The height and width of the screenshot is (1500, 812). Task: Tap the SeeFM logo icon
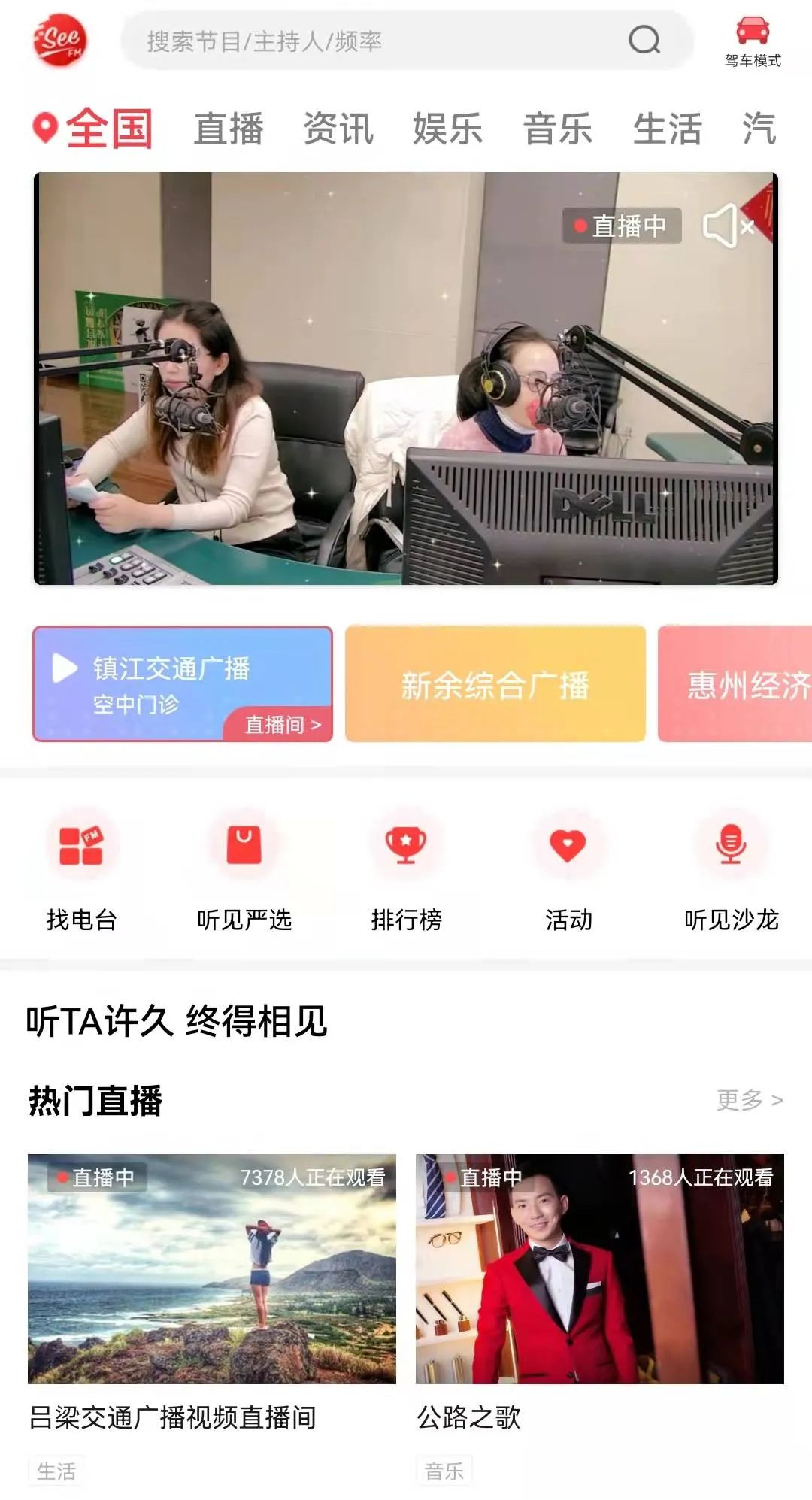[x=60, y=40]
